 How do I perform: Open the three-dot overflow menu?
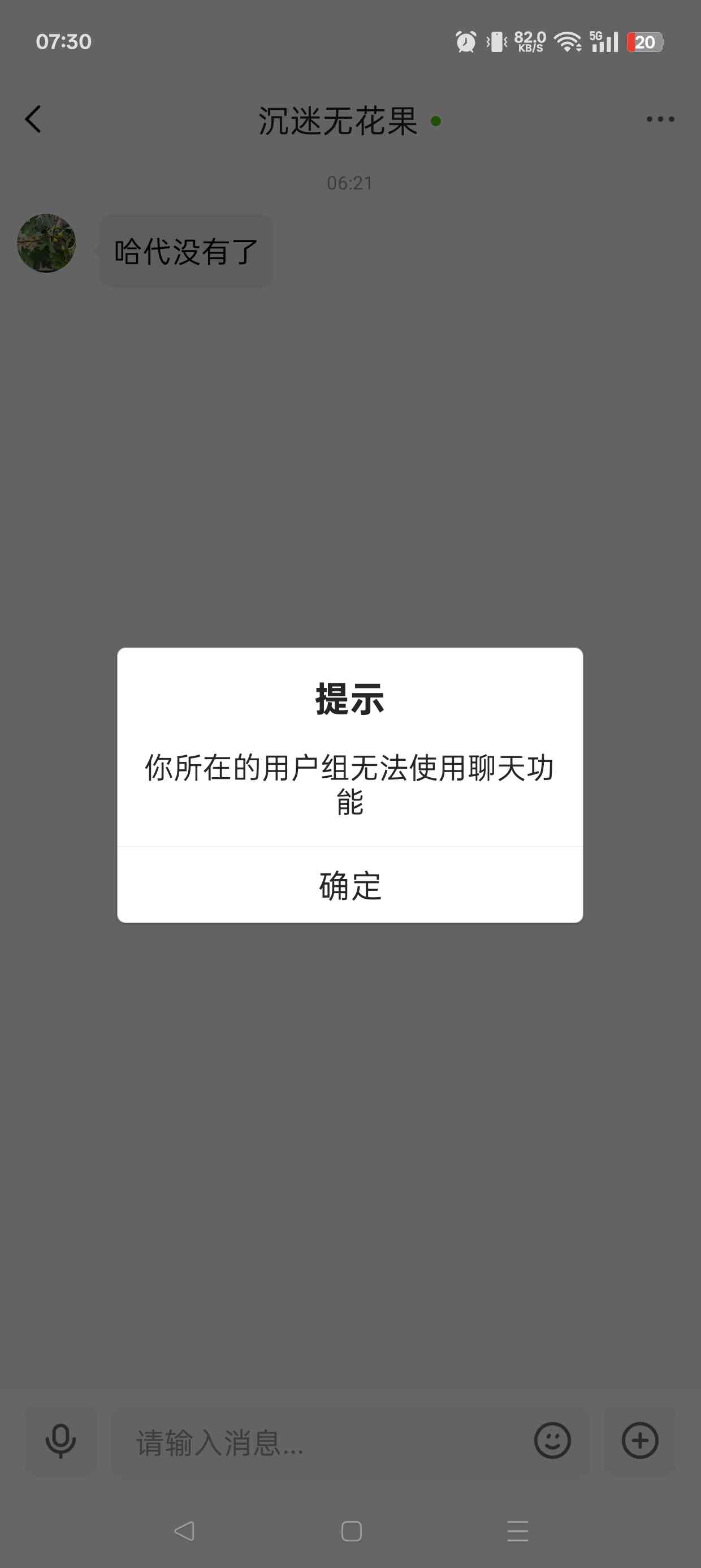(x=660, y=119)
